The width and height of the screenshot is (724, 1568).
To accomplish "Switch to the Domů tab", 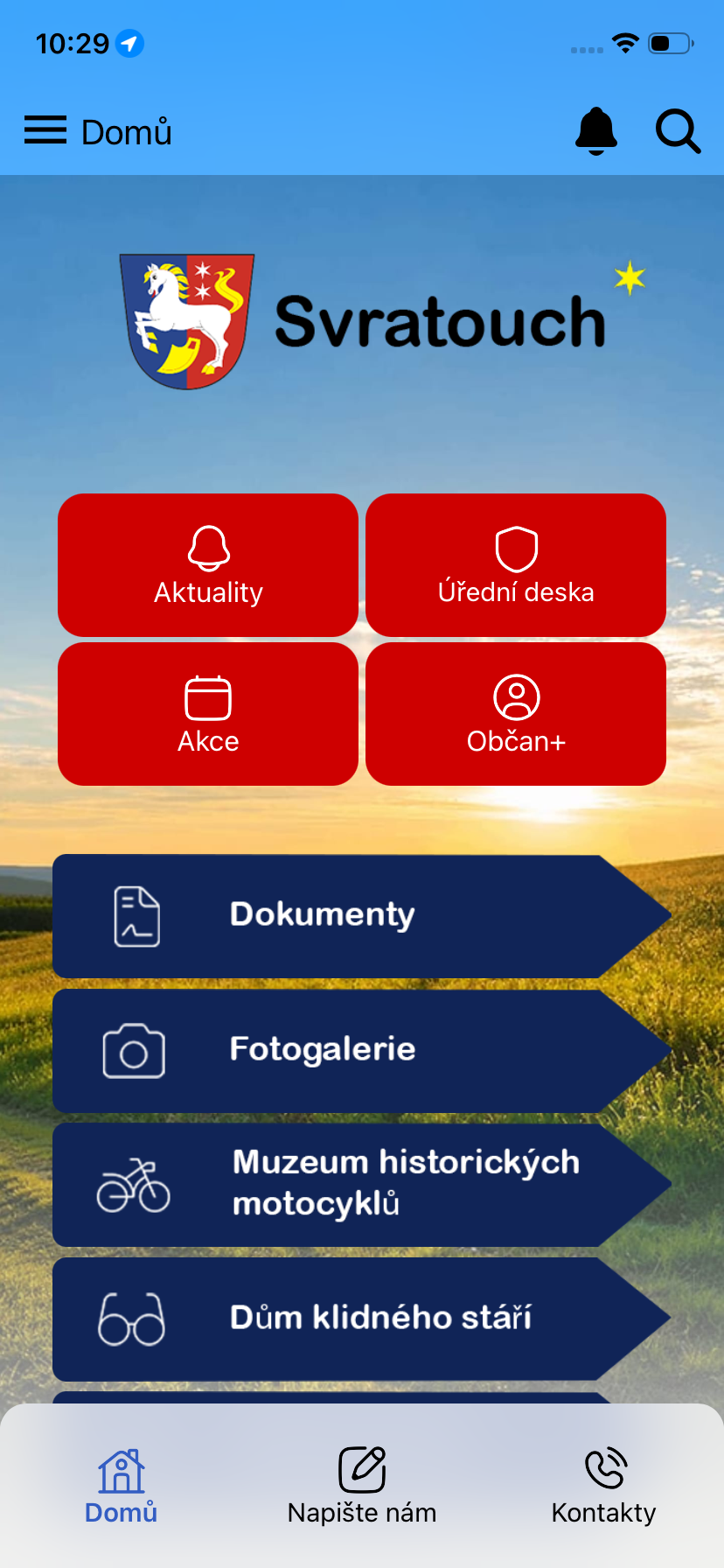I will pos(121,1486).
